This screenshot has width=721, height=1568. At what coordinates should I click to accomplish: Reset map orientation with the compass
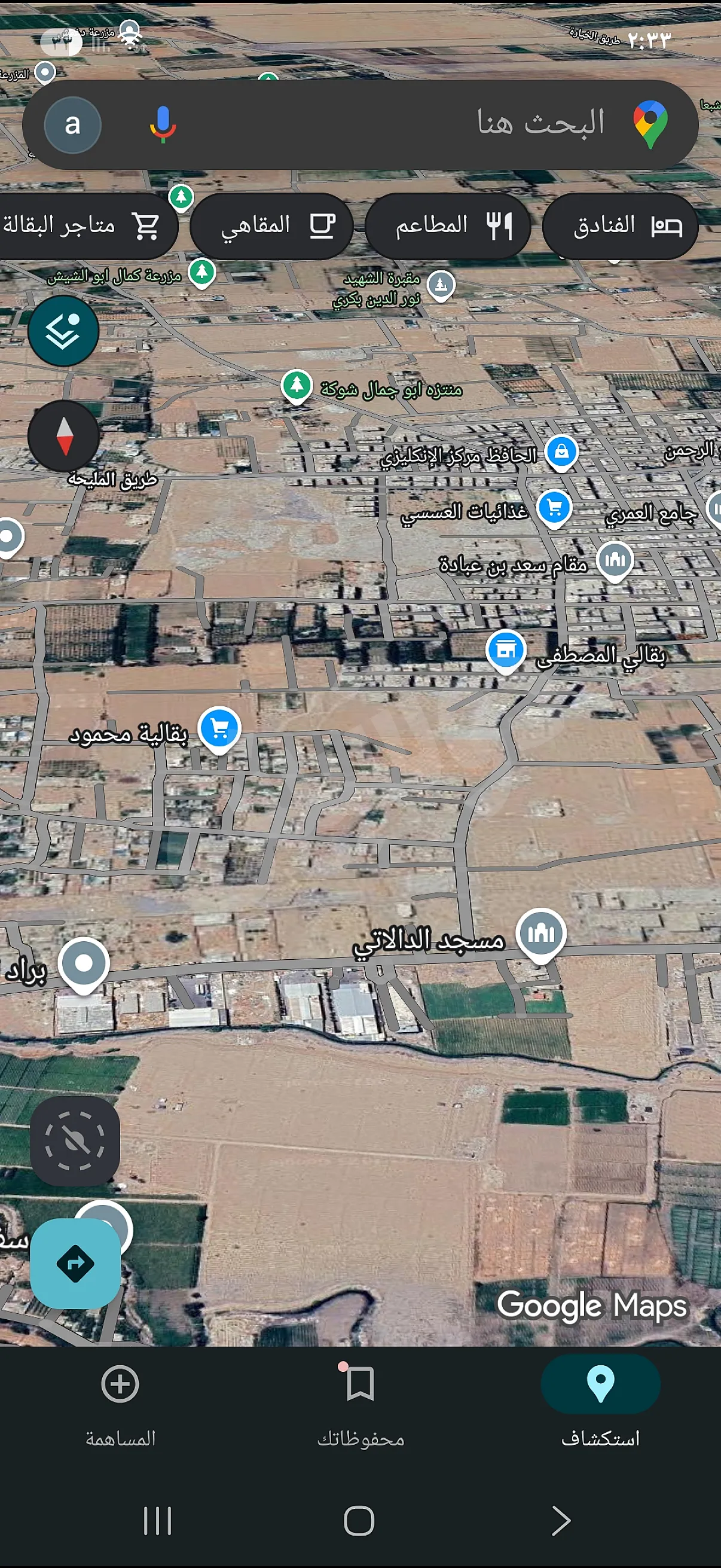click(63, 436)
